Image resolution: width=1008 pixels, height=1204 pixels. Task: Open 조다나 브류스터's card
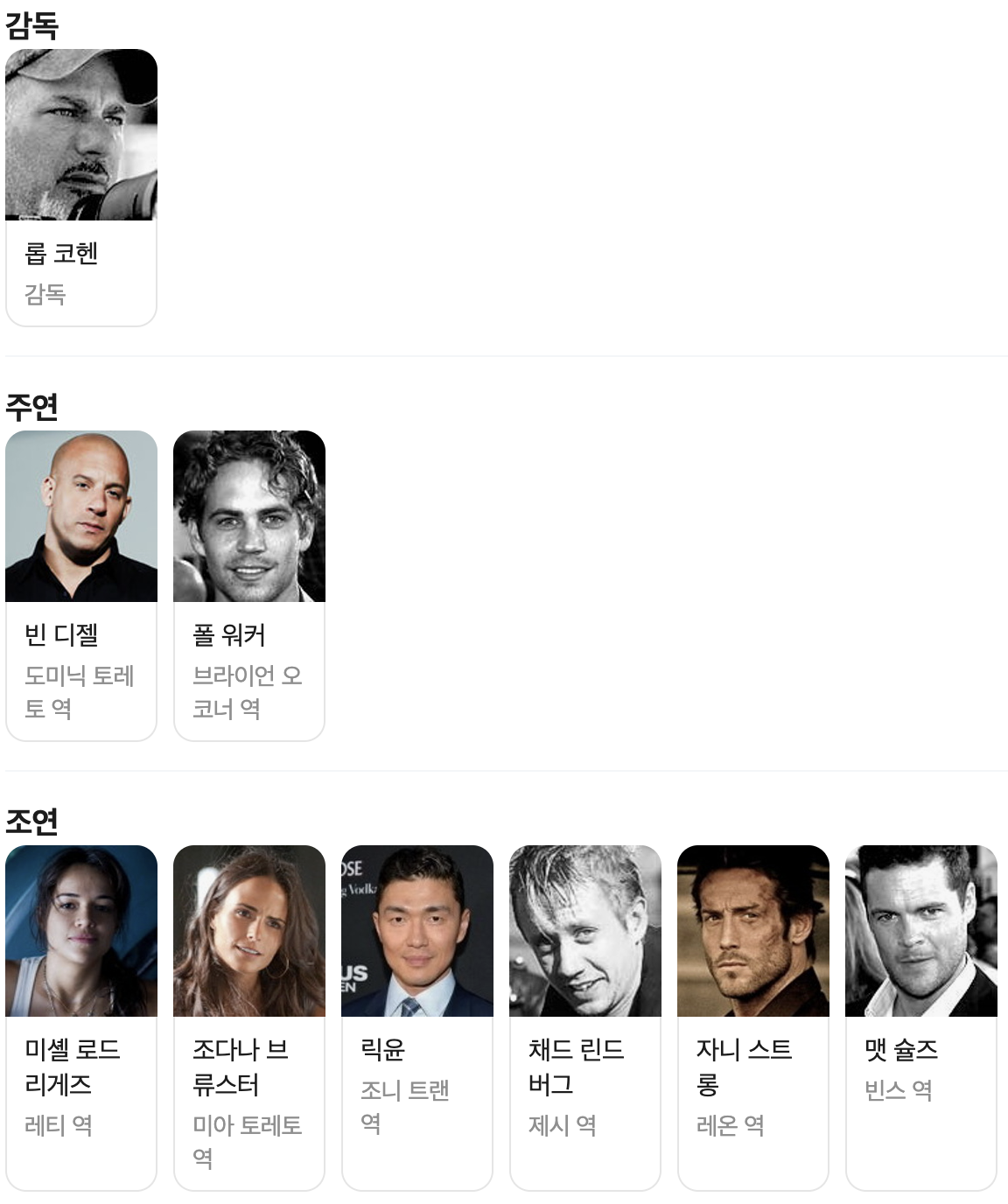tap(248, 1017)
